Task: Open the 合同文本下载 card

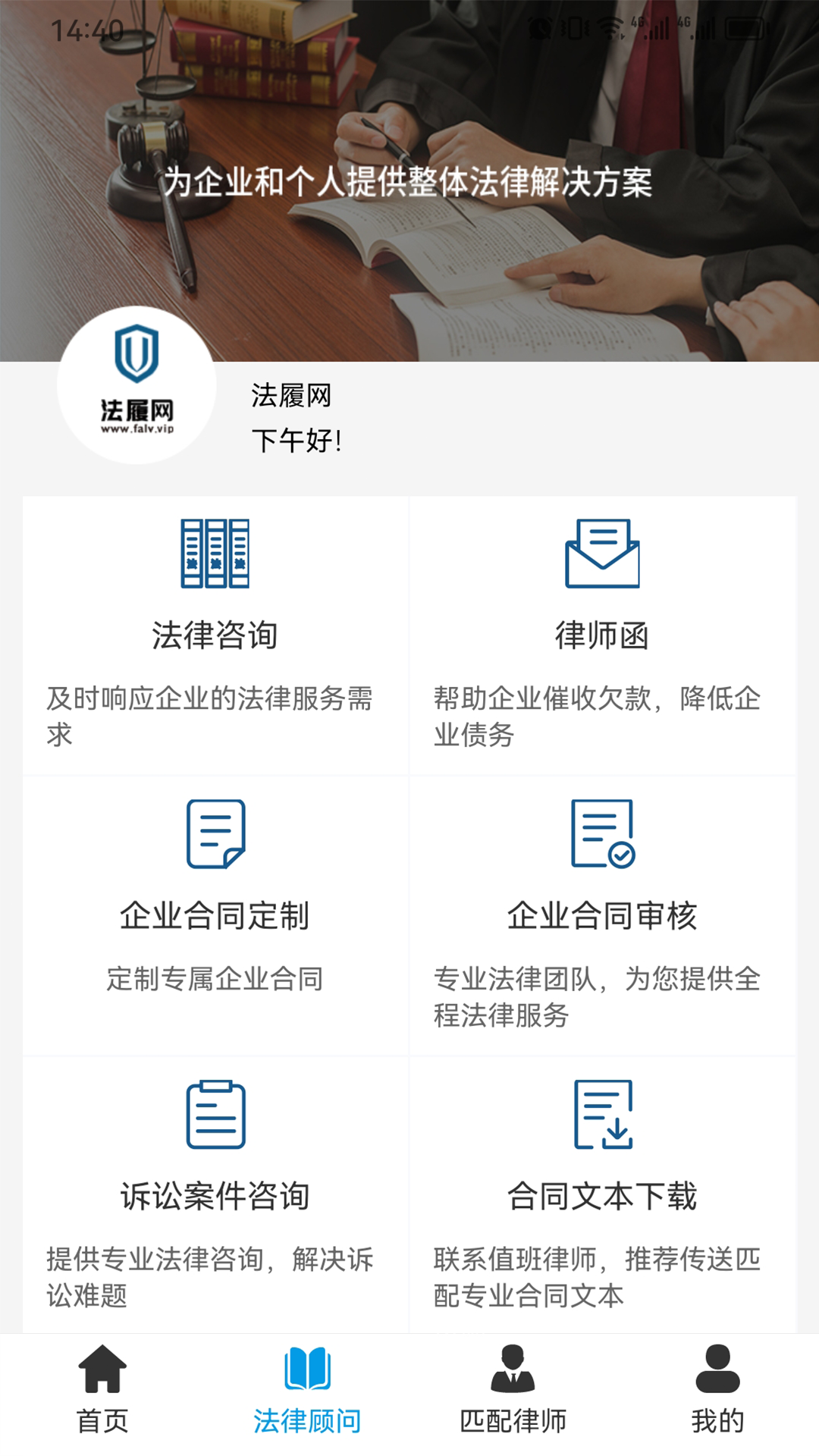Action: (x=602, y=1195)
